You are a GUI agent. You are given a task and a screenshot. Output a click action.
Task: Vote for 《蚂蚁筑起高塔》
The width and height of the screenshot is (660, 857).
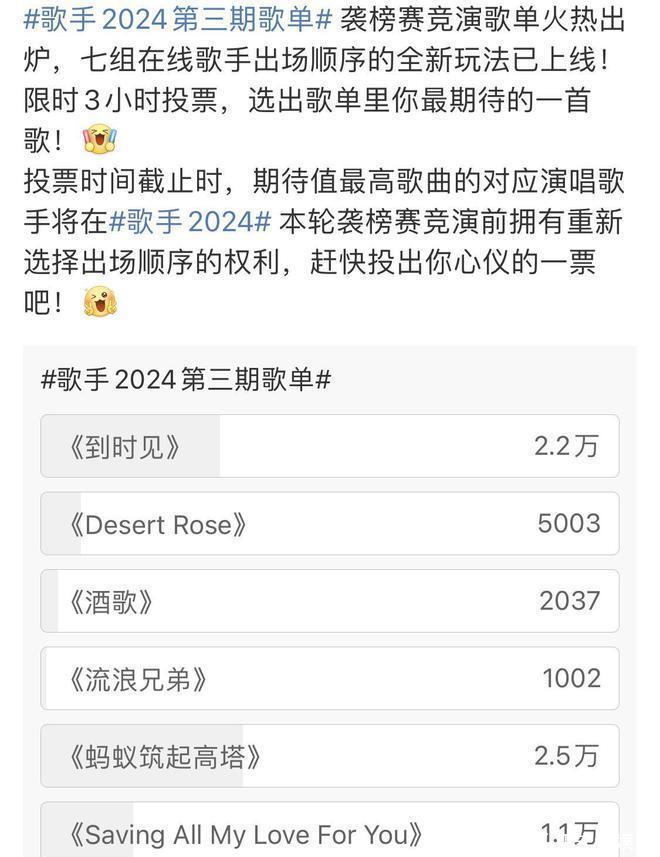pyautogui.click(x=329, y=756)
